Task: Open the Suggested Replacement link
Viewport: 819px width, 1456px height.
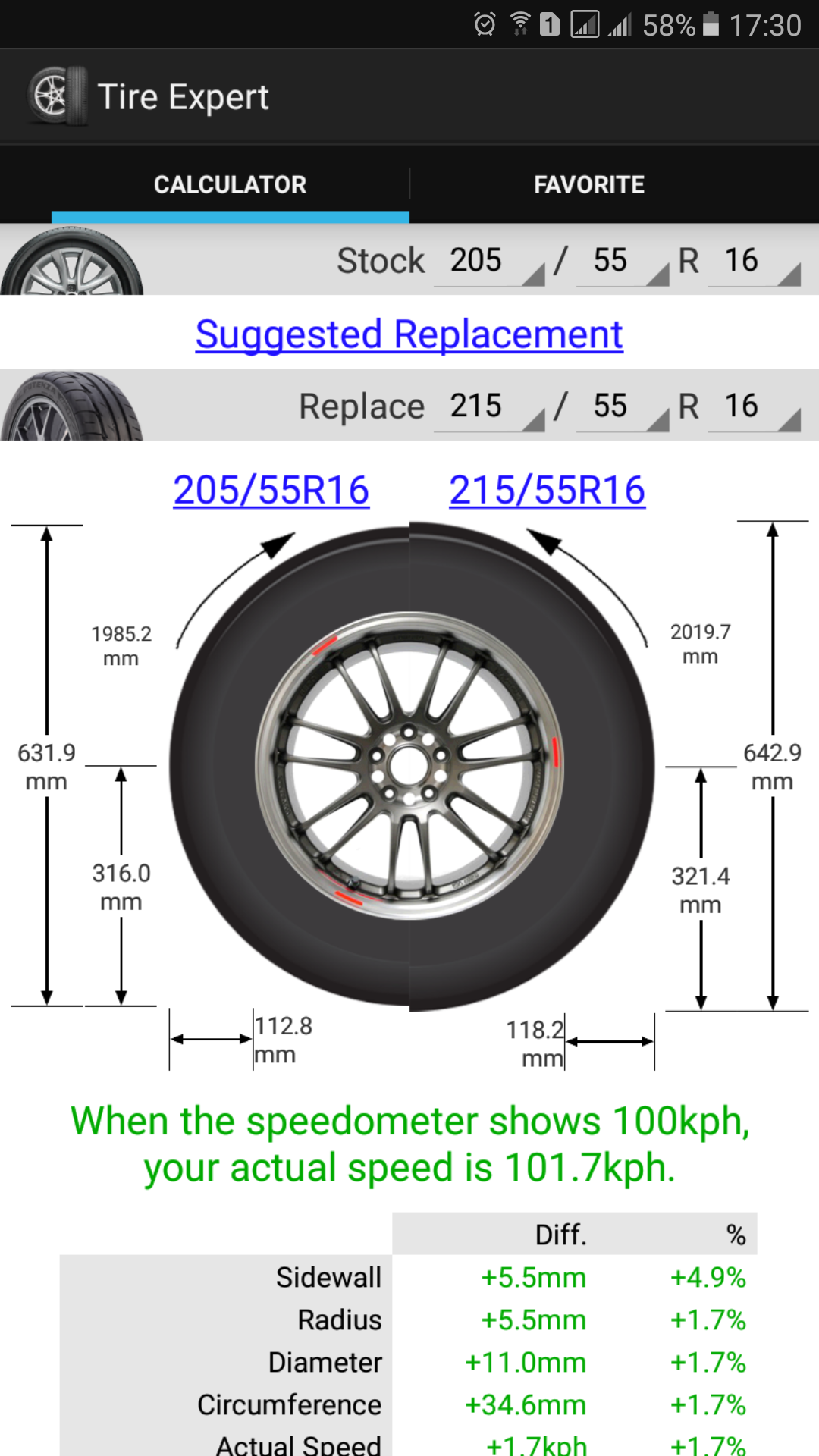Action: (409, 334)
